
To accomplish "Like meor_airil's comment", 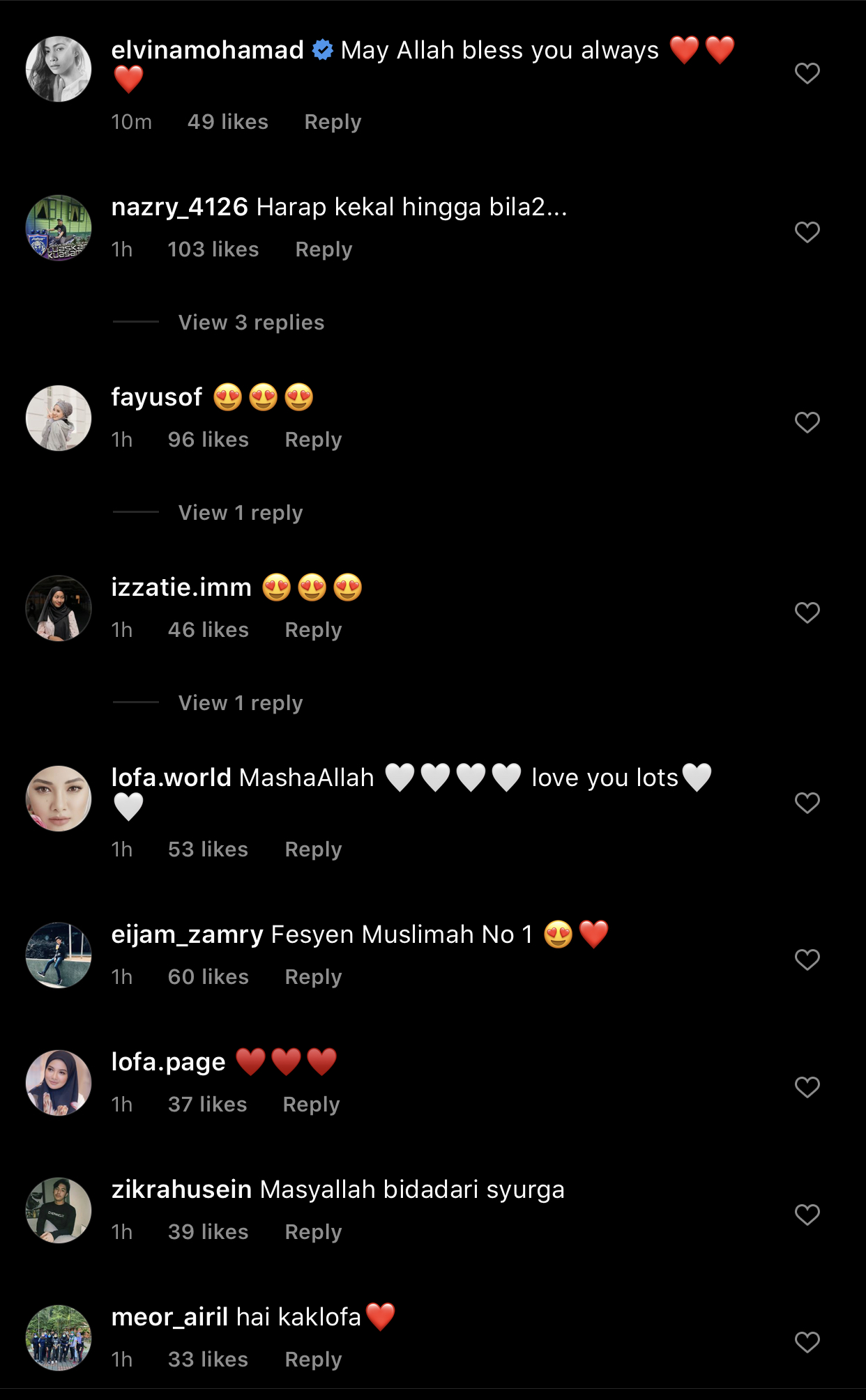I will click(x=807, y=1342).
